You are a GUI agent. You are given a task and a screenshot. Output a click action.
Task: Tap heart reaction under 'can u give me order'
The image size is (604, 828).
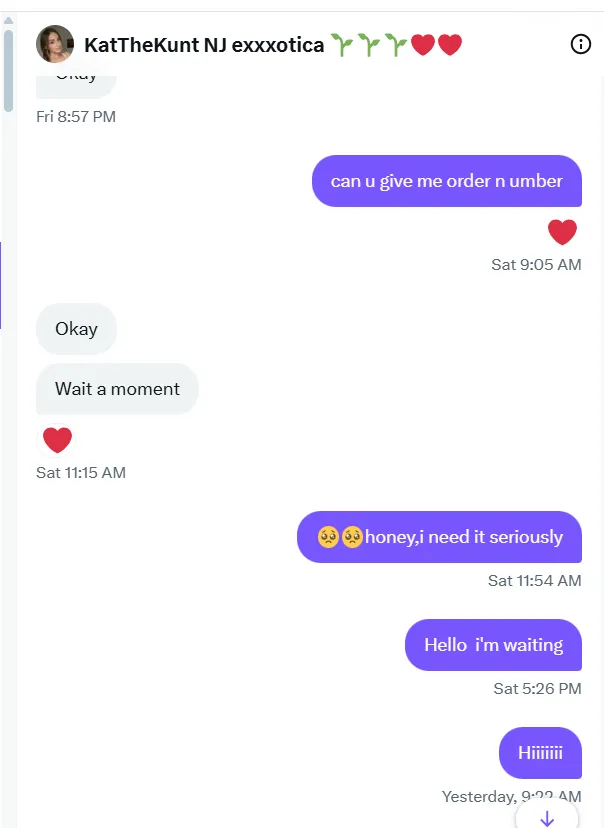[x=562, y=232]
